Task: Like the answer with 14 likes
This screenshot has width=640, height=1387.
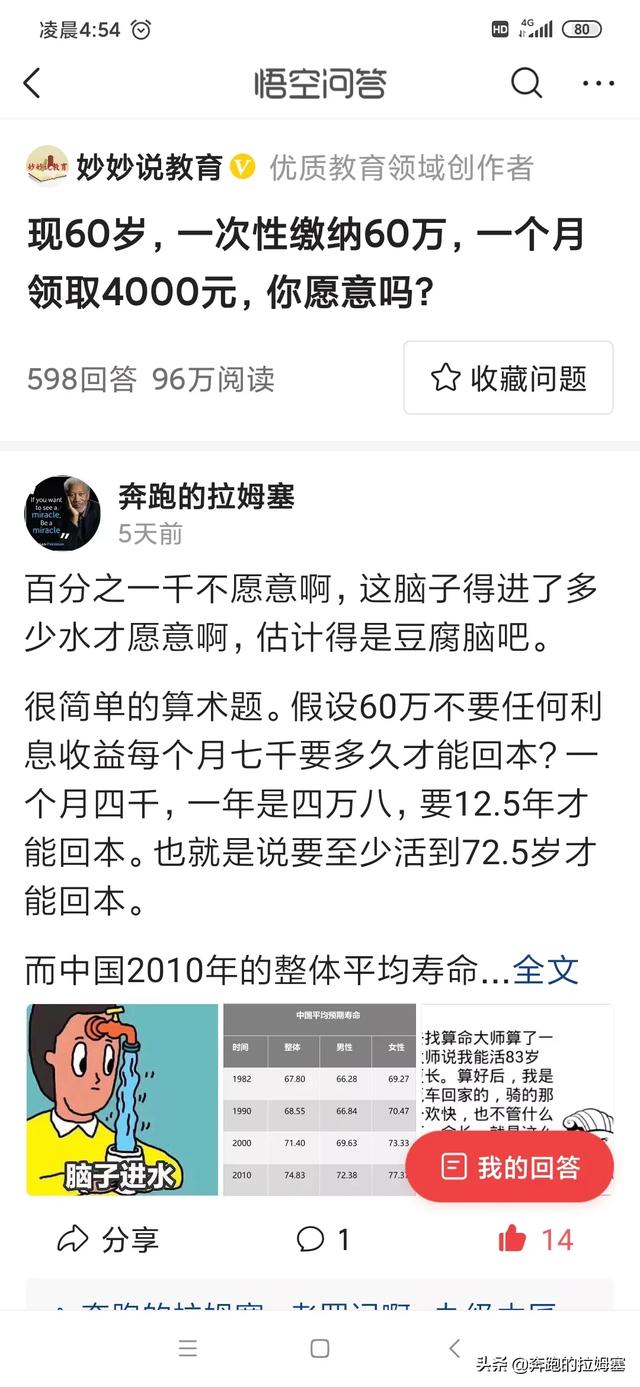Action: click(x=535, y=1240)
